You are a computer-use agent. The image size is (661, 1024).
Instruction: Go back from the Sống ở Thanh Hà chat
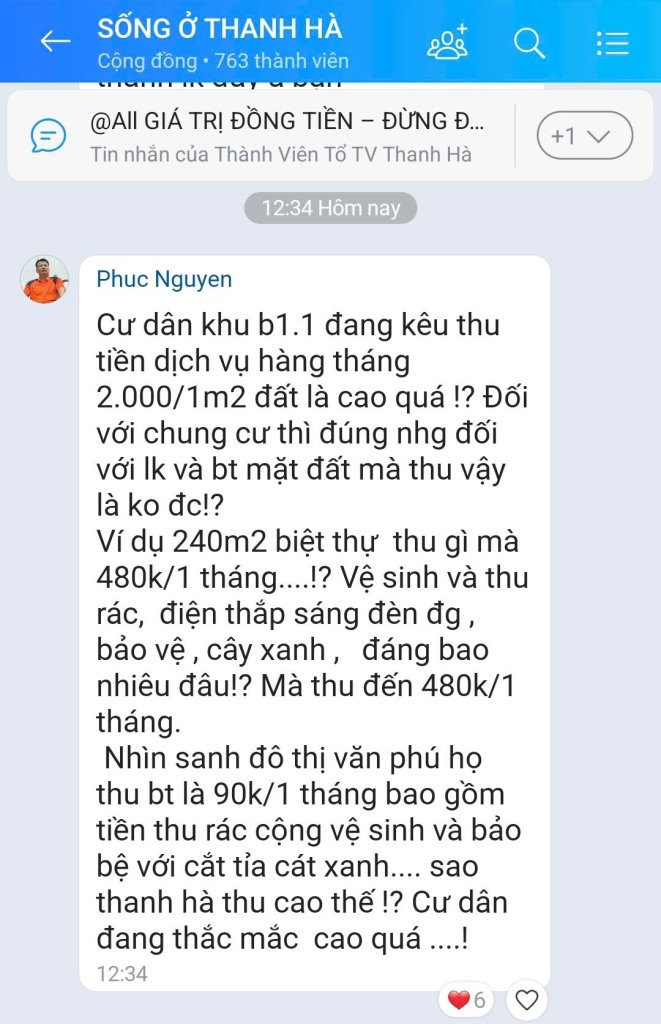click(54, 42)
